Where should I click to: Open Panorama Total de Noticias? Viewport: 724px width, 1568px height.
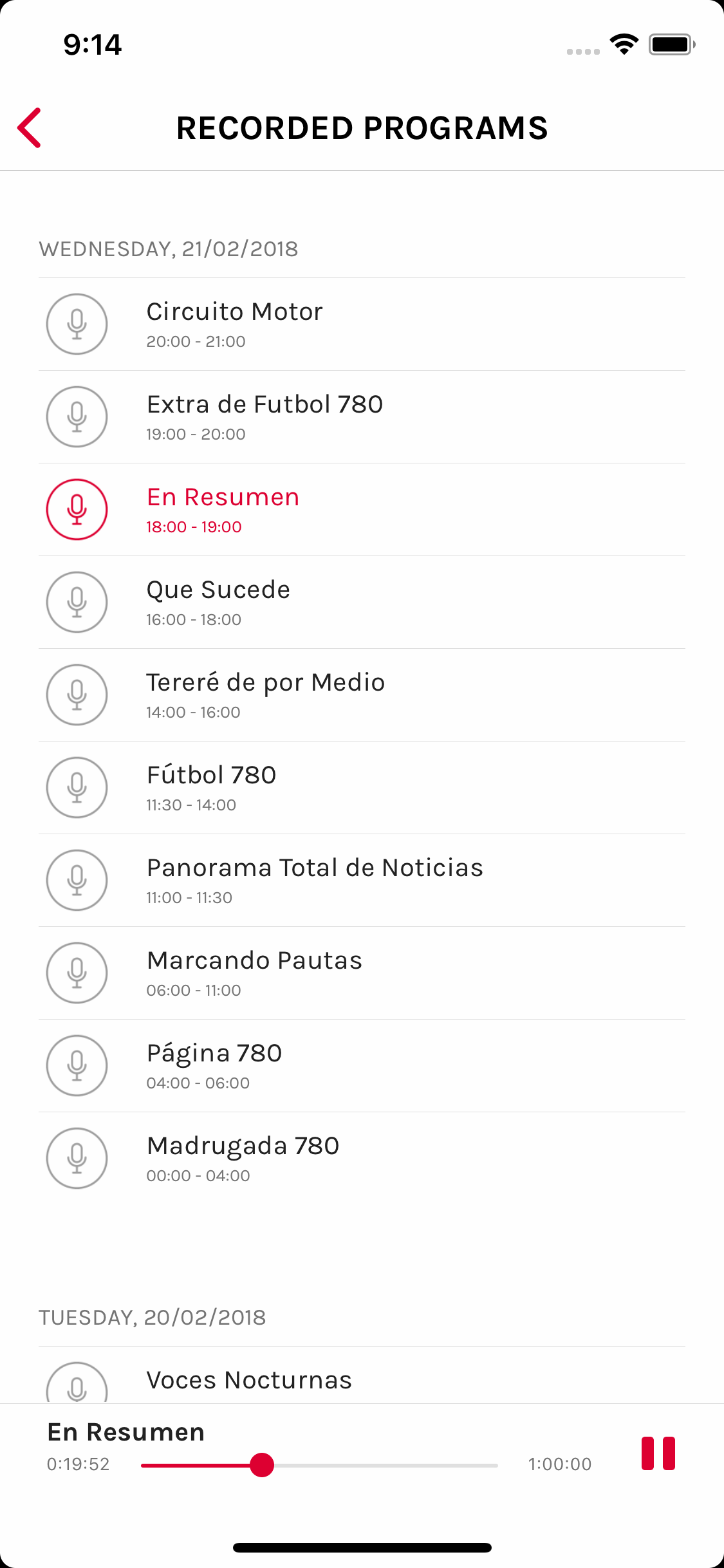coord(362,881)
